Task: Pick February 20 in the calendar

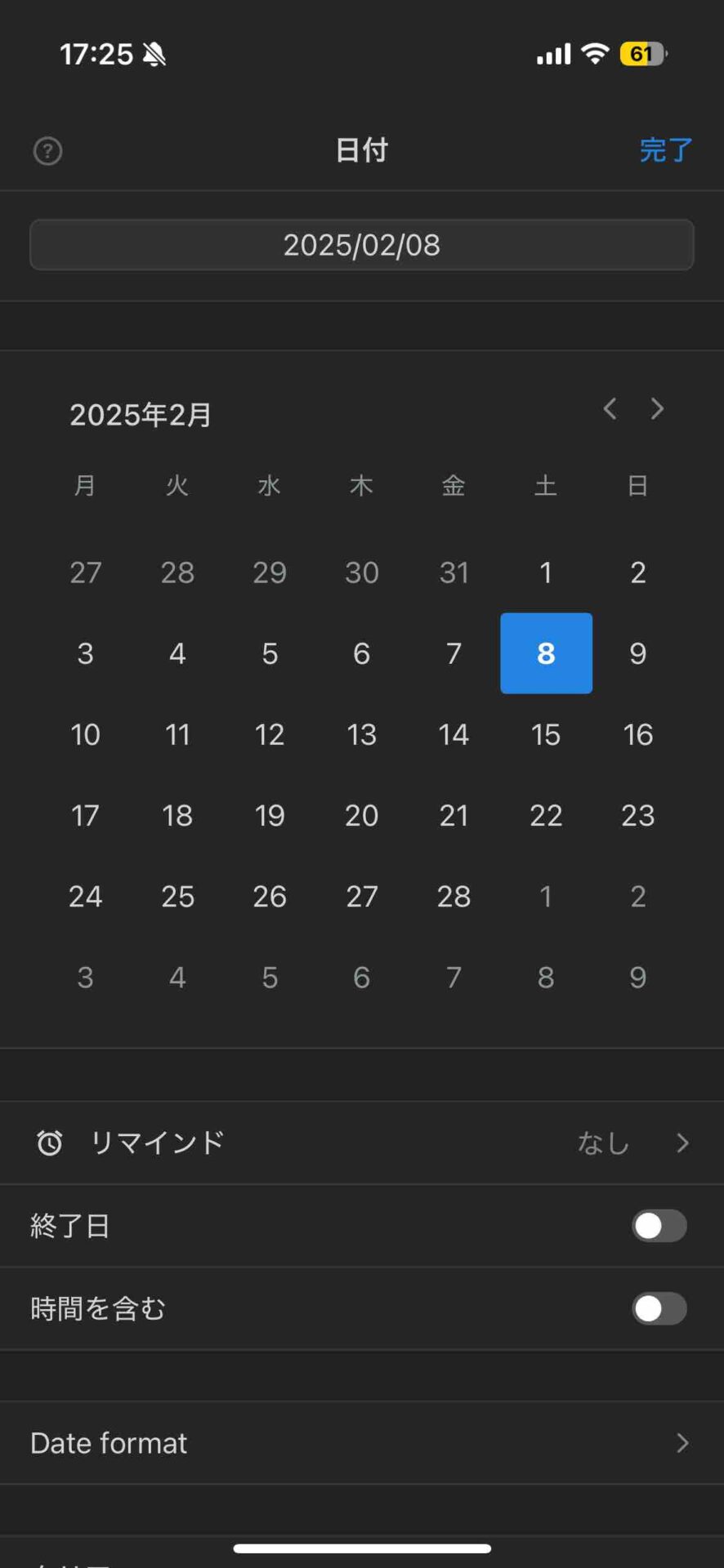Action: tap(362, 815)
